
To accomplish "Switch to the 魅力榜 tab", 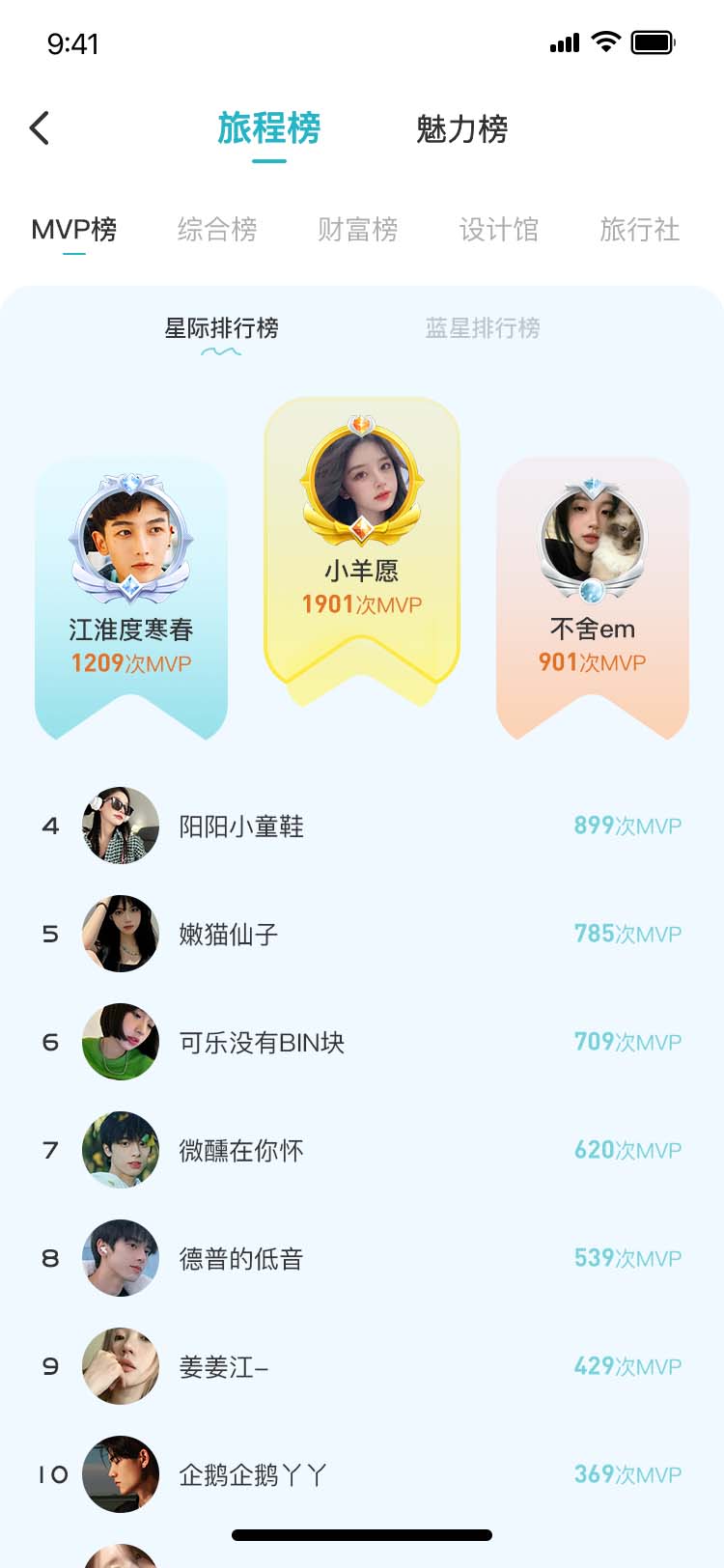I will (461, 129).
